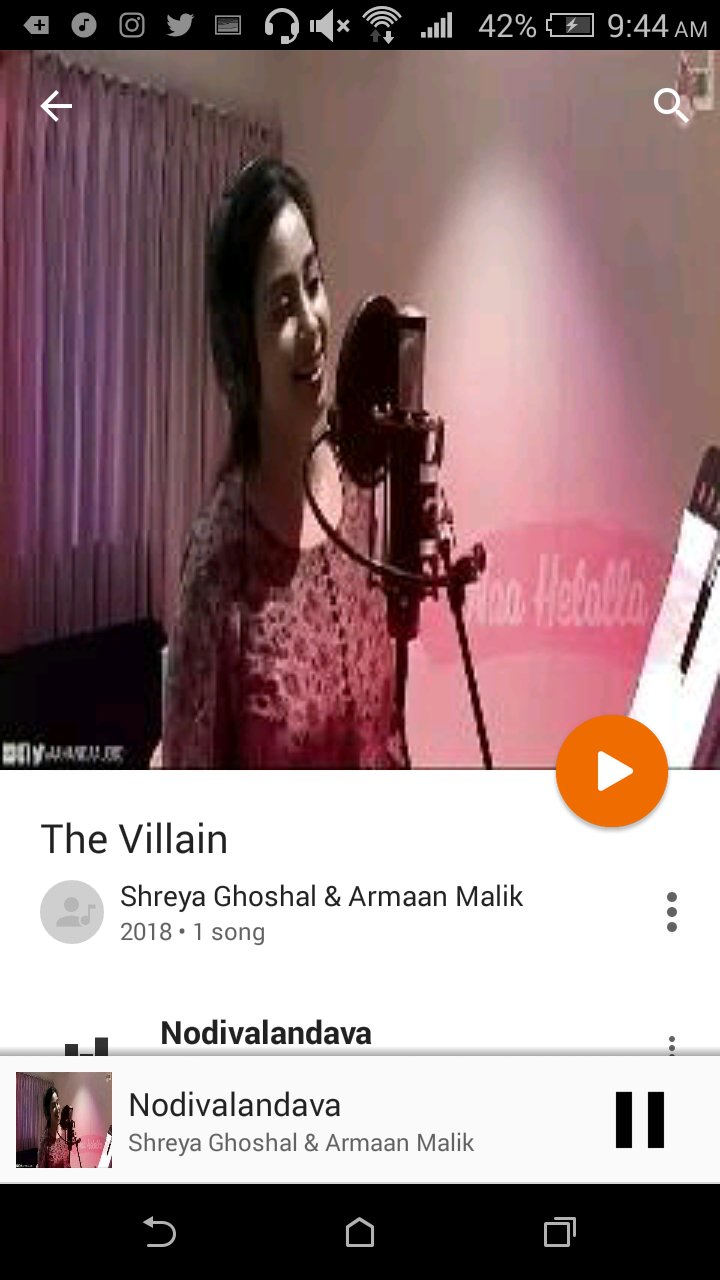Viewport: 720px width, 1280px height.
Task: Open the Now Playing mini player bar
Action: (x=360, y=1120)
